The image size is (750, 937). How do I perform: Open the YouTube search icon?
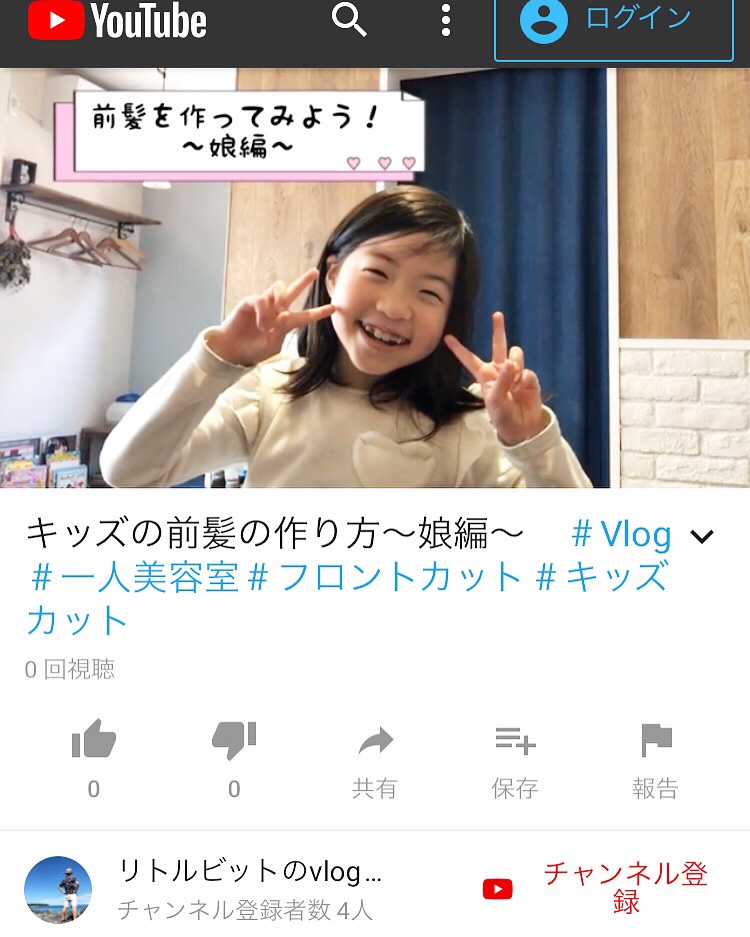tap(349, 20)
